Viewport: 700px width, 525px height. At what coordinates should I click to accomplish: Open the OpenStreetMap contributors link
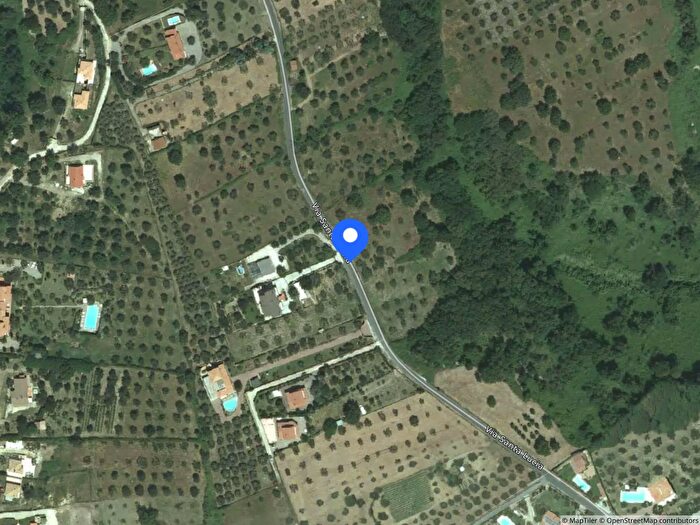click(x=650, y=519)
